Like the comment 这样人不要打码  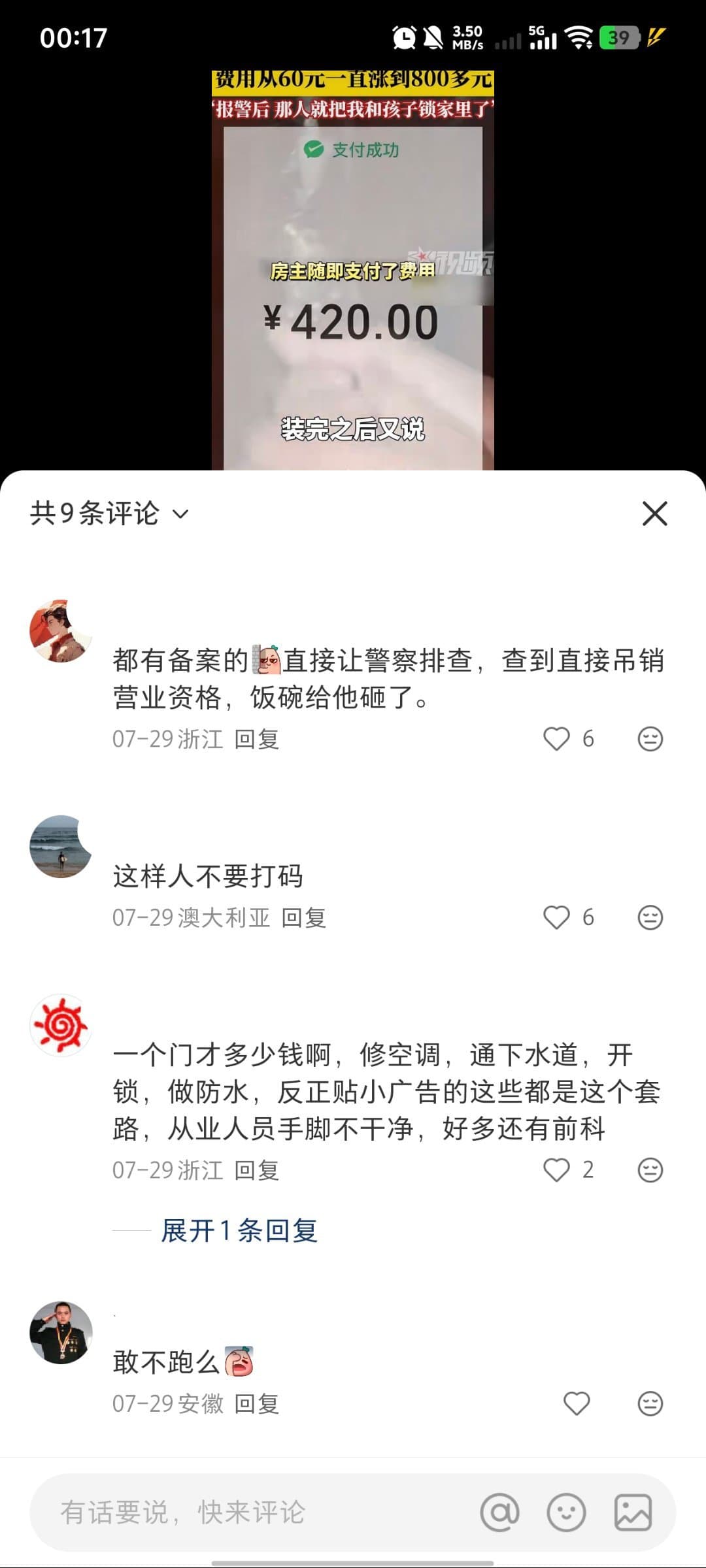coord(557,917)
